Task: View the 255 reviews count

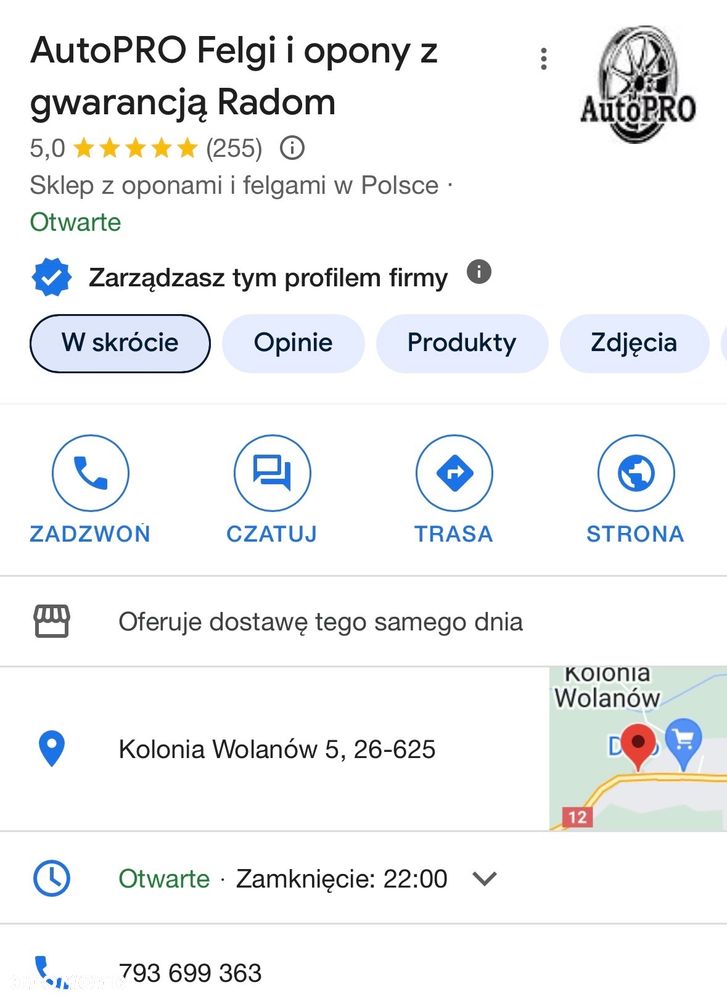Action: click(234, 149)
